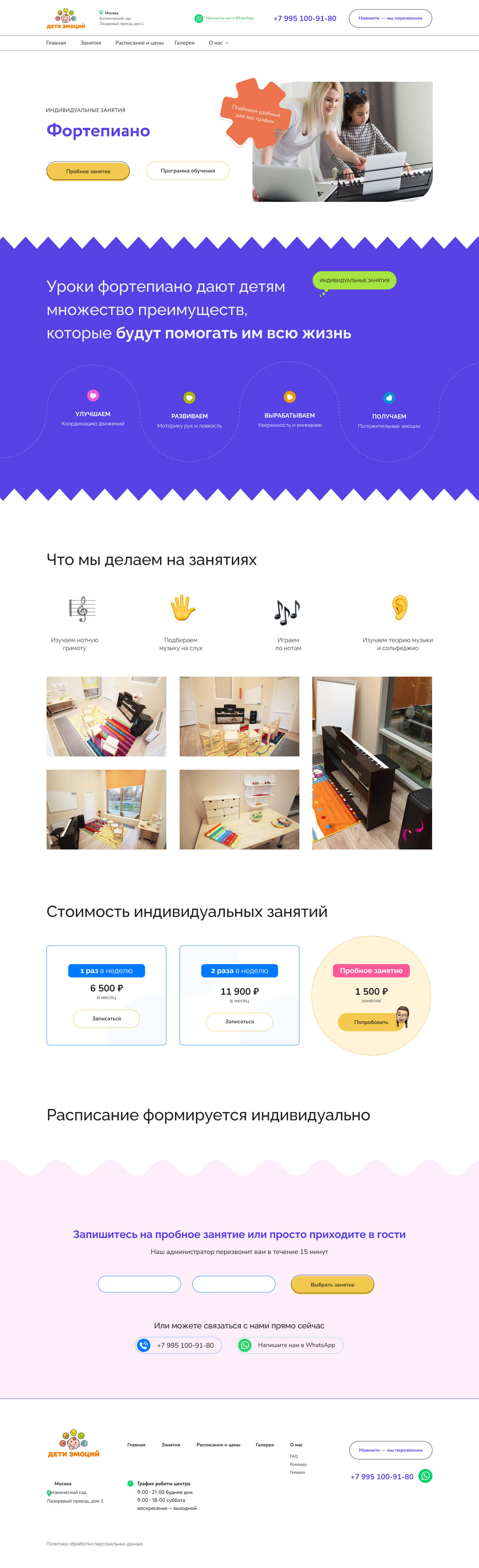
Task: Open 'Команда' link in the footer
Action: point(298,1464)
